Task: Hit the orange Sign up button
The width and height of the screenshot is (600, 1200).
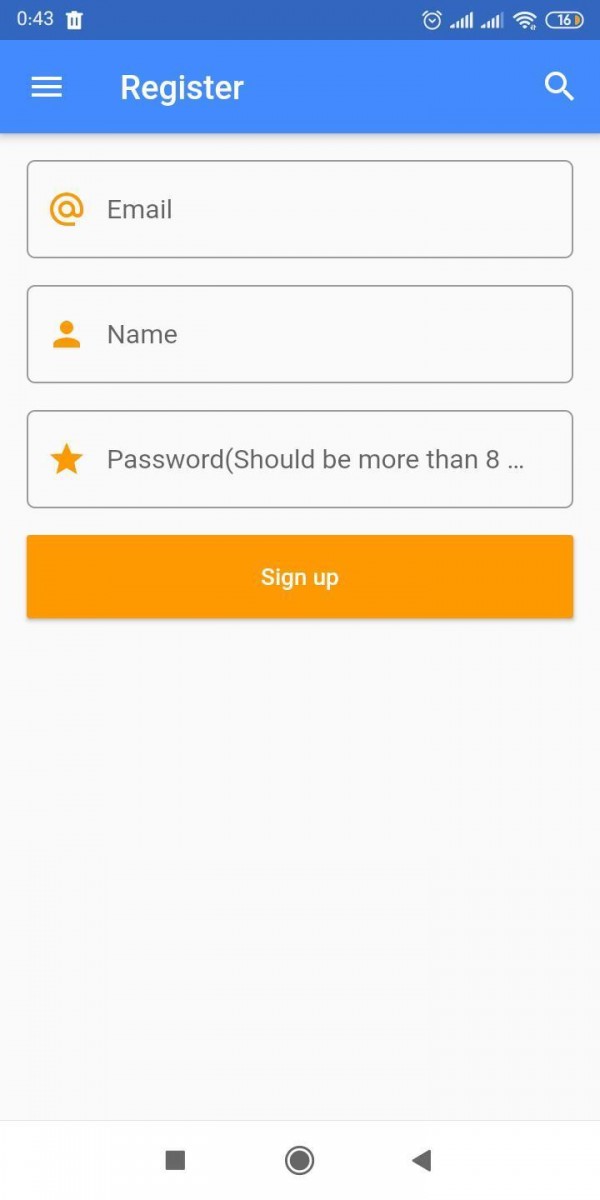Action: coord(300,577)
